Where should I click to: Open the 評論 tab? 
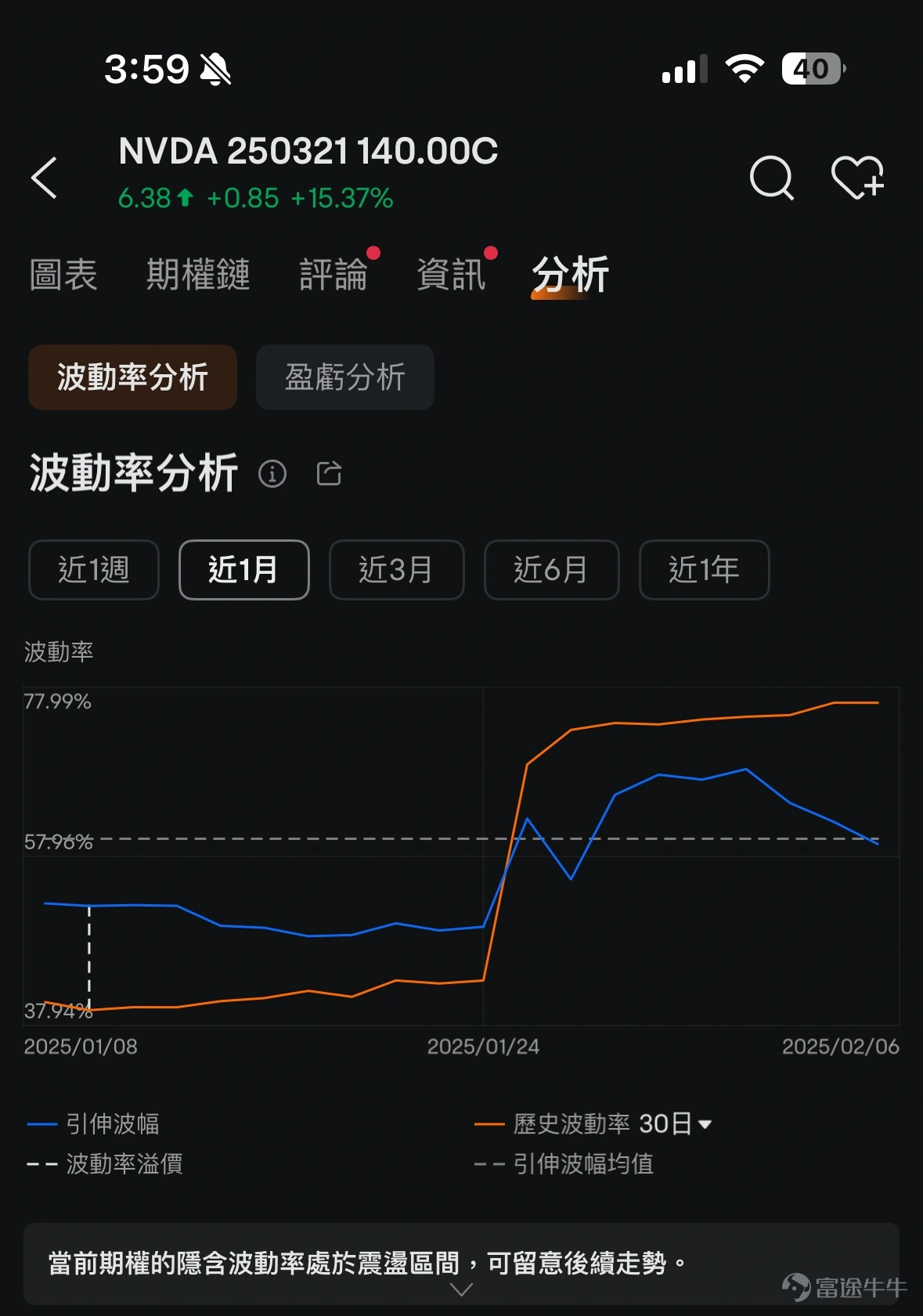click(334, 275)
